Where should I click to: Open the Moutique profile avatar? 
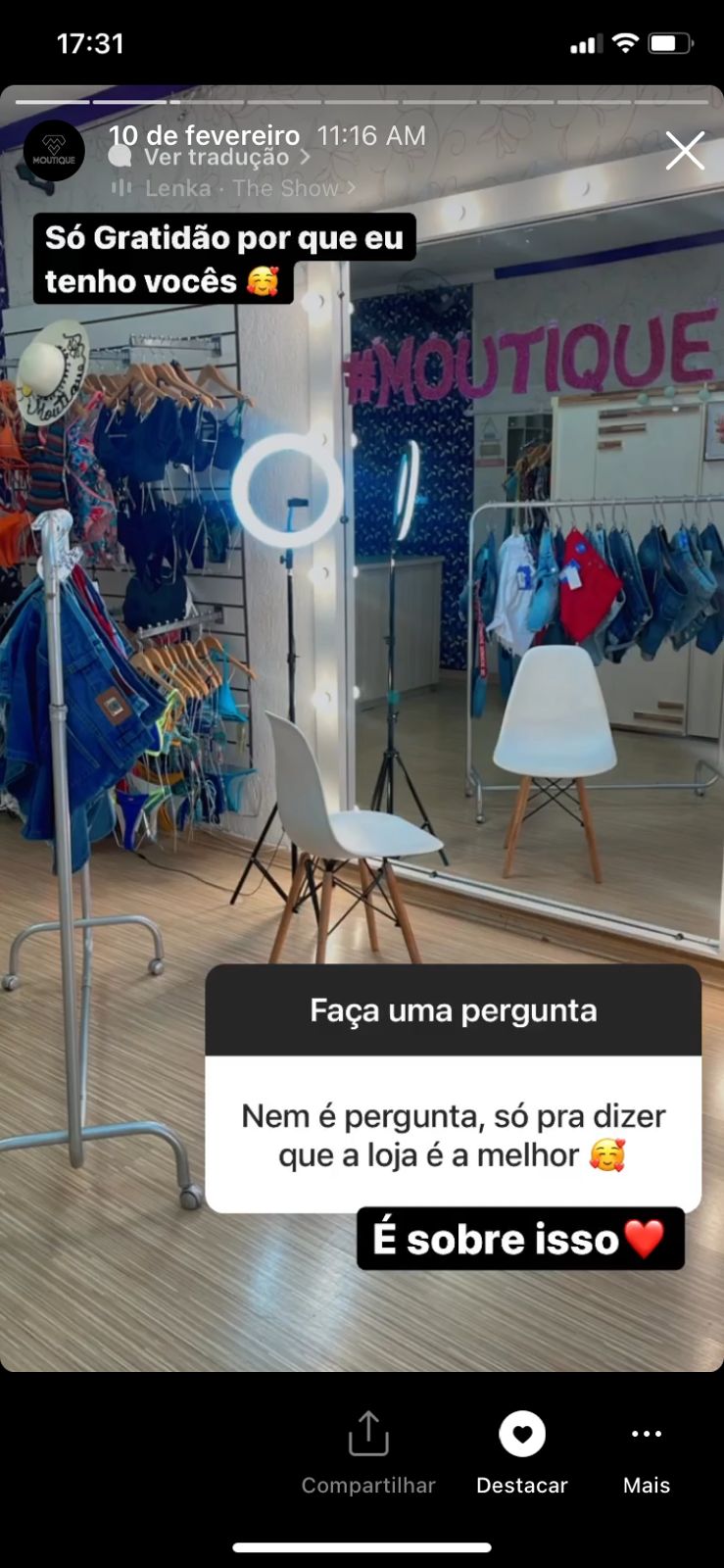point(54,151)
